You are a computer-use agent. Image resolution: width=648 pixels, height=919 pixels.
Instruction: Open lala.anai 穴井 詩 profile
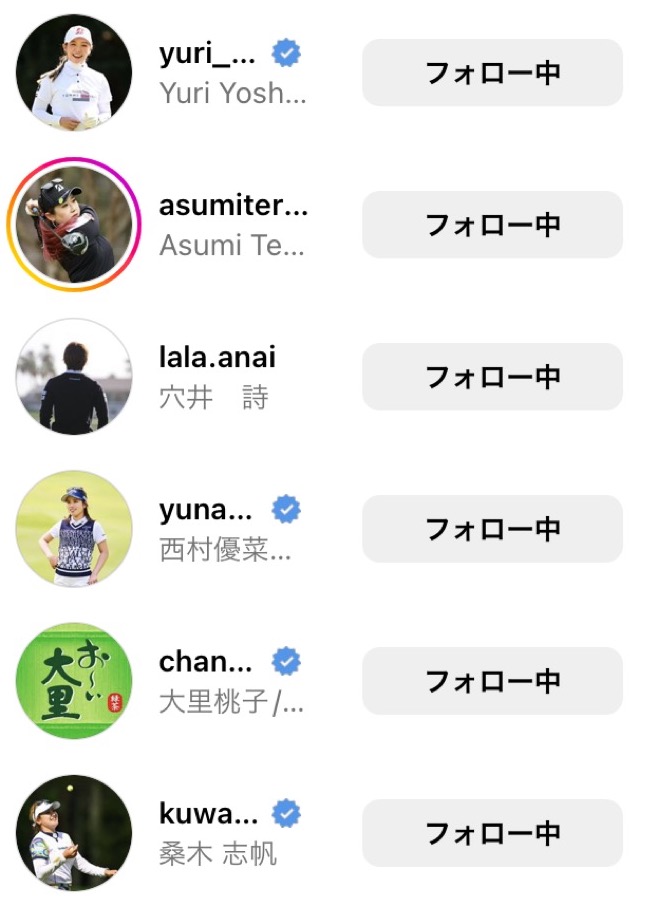(217, 377)
